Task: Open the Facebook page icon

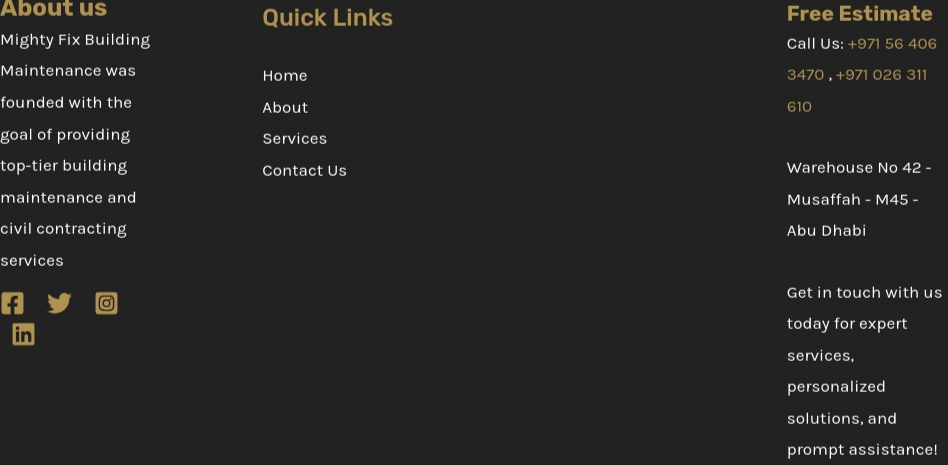Action: (12, 303)
